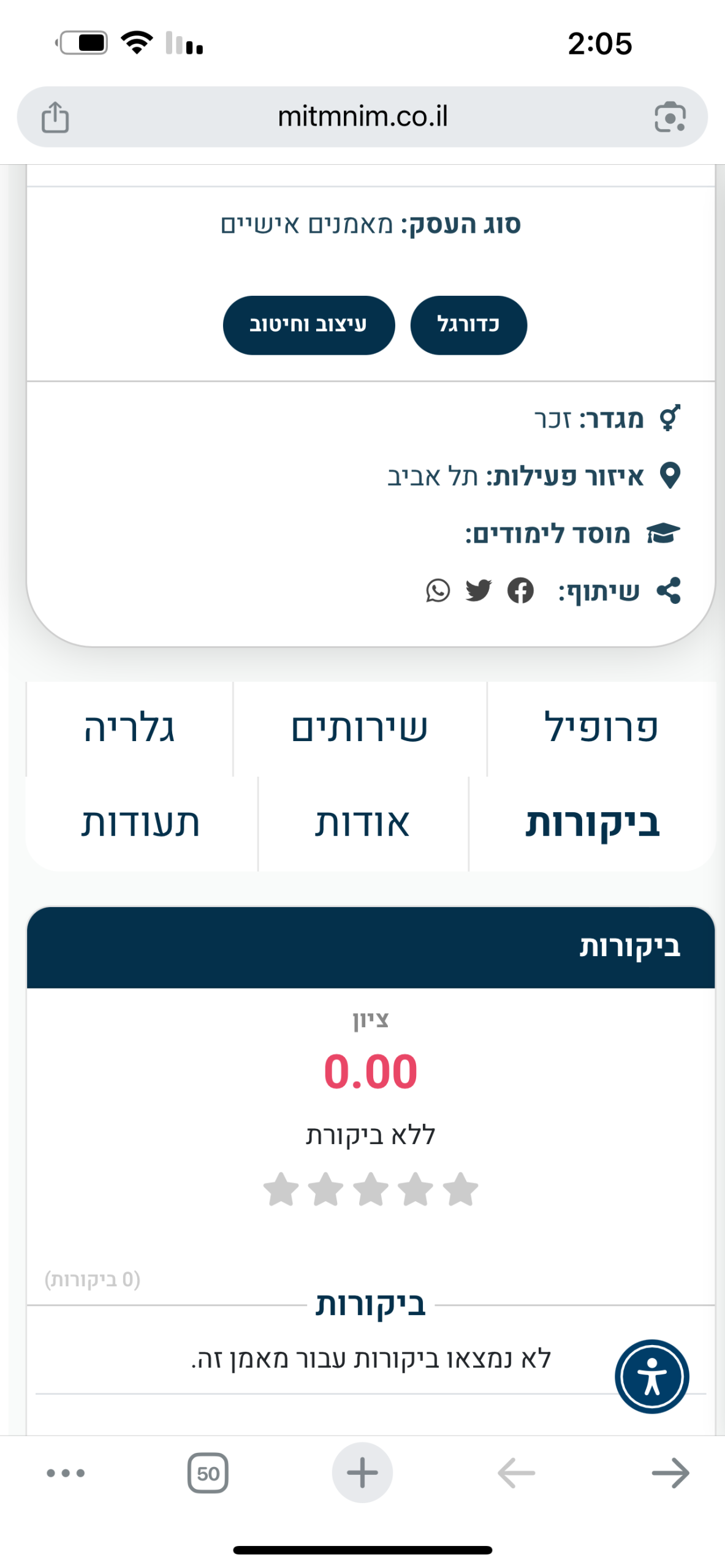Switch to the אודות tab
The width and height of the screenshot is (725, 1568).
[363, 823]
